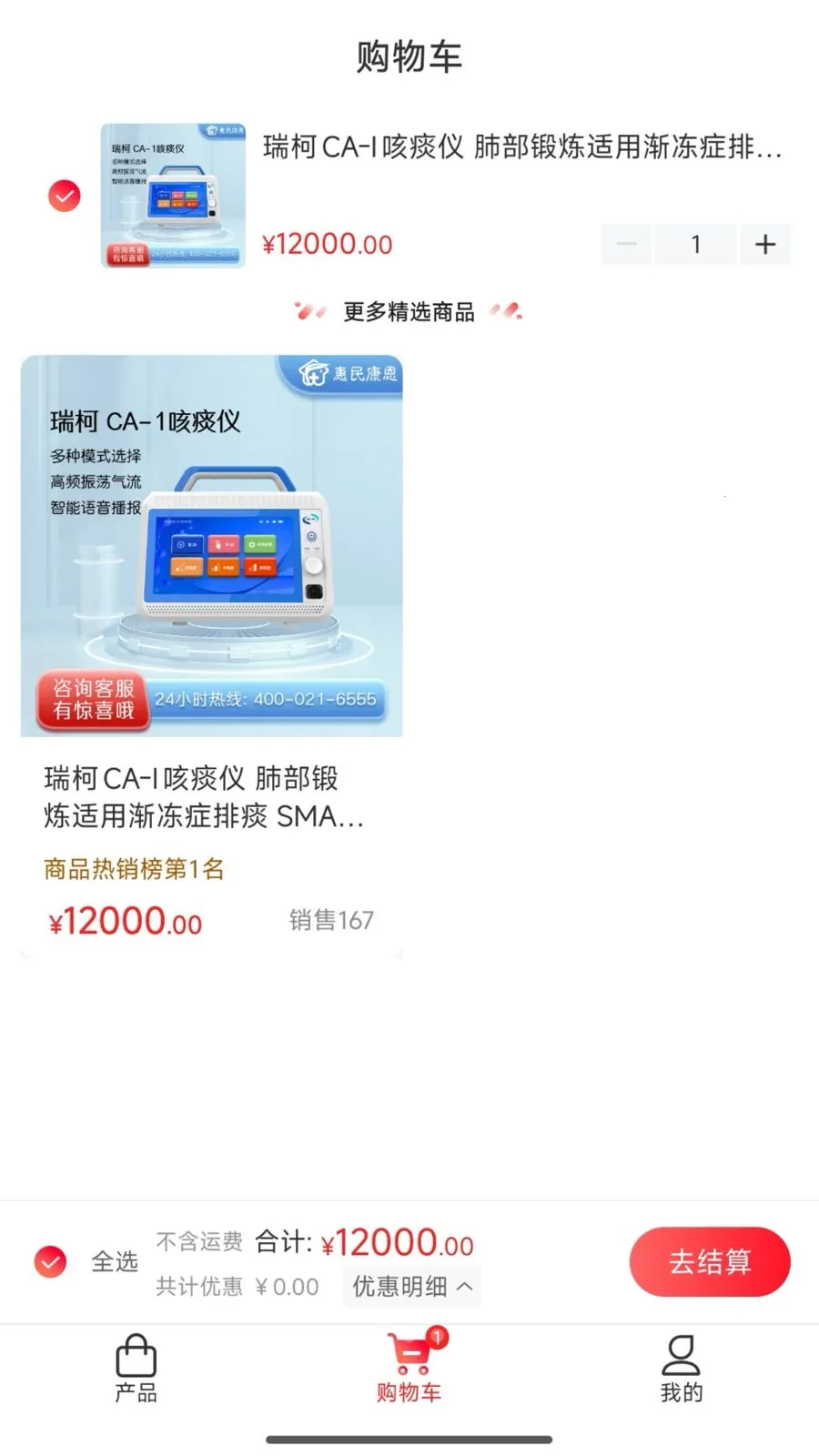Open the recommended product thumbnail image
Screen dimensions: 819x1456
211,546
